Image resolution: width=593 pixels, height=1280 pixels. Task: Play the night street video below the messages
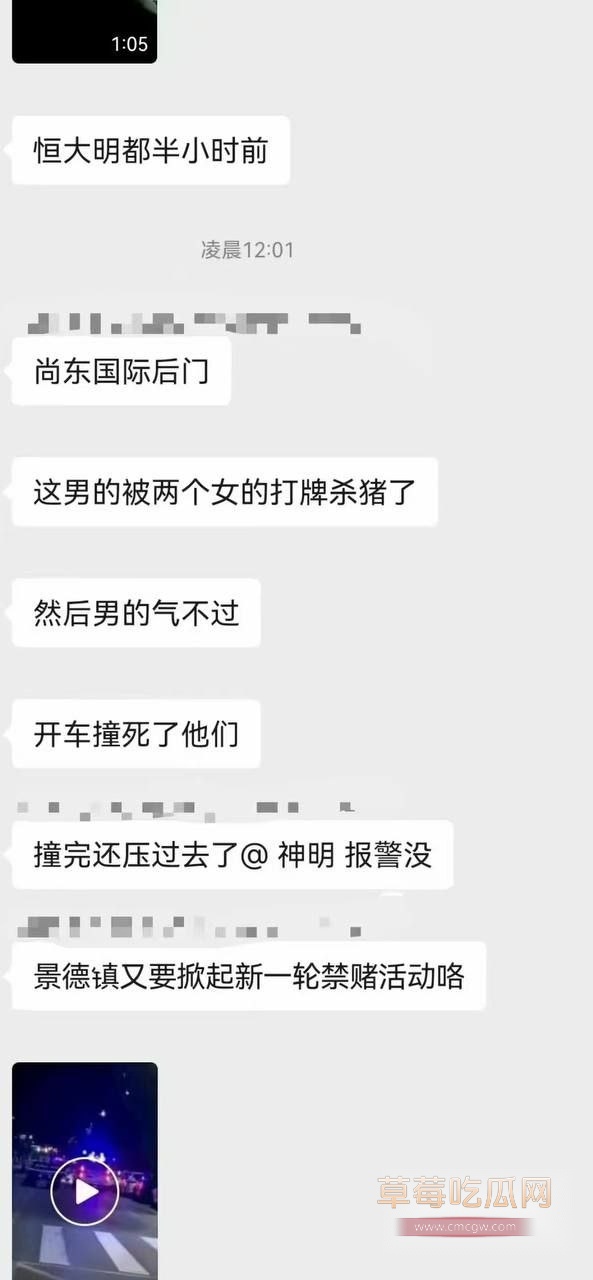point(85,1190)
